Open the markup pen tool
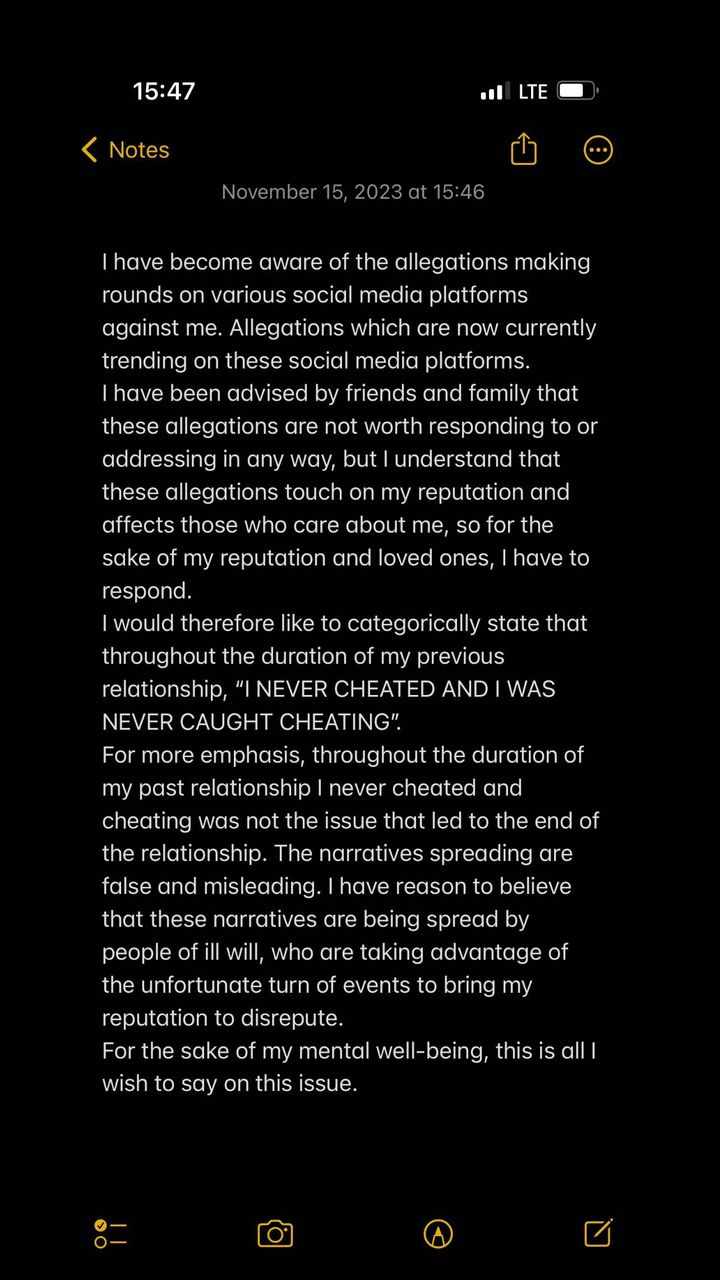This screenshot has height=1280, width=720. (437, 1233)
